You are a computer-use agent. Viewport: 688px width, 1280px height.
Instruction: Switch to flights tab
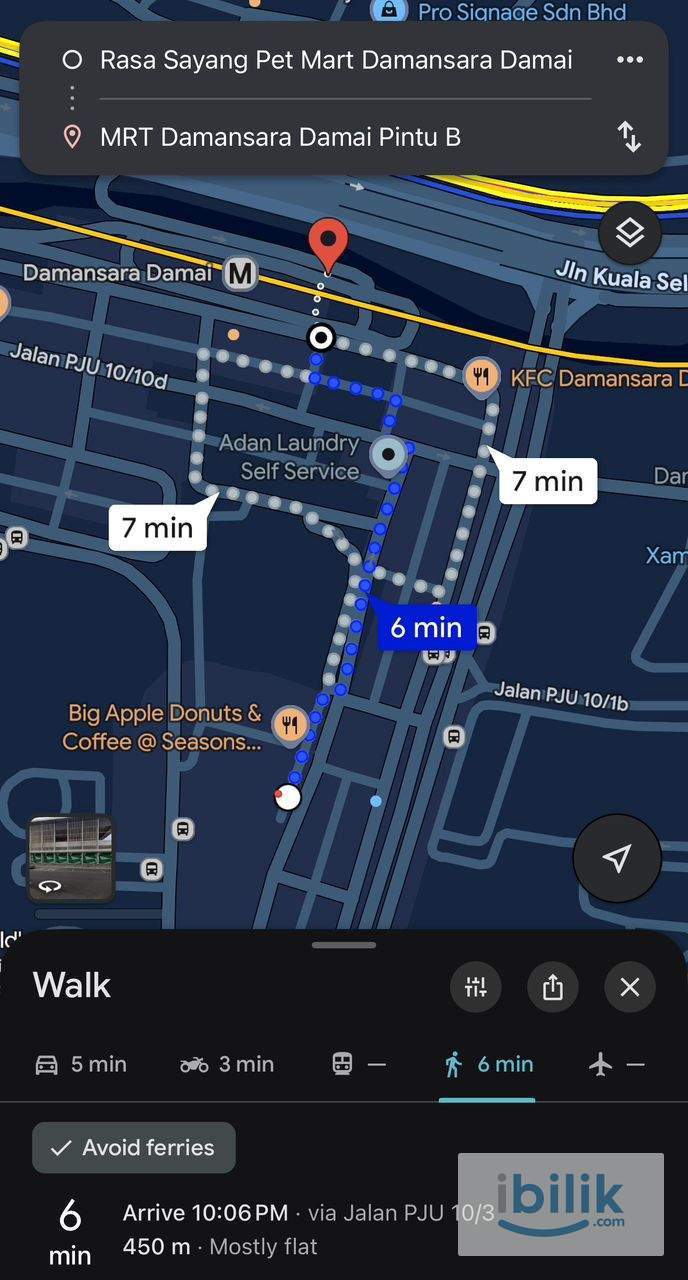click(x=615, y=1065)
